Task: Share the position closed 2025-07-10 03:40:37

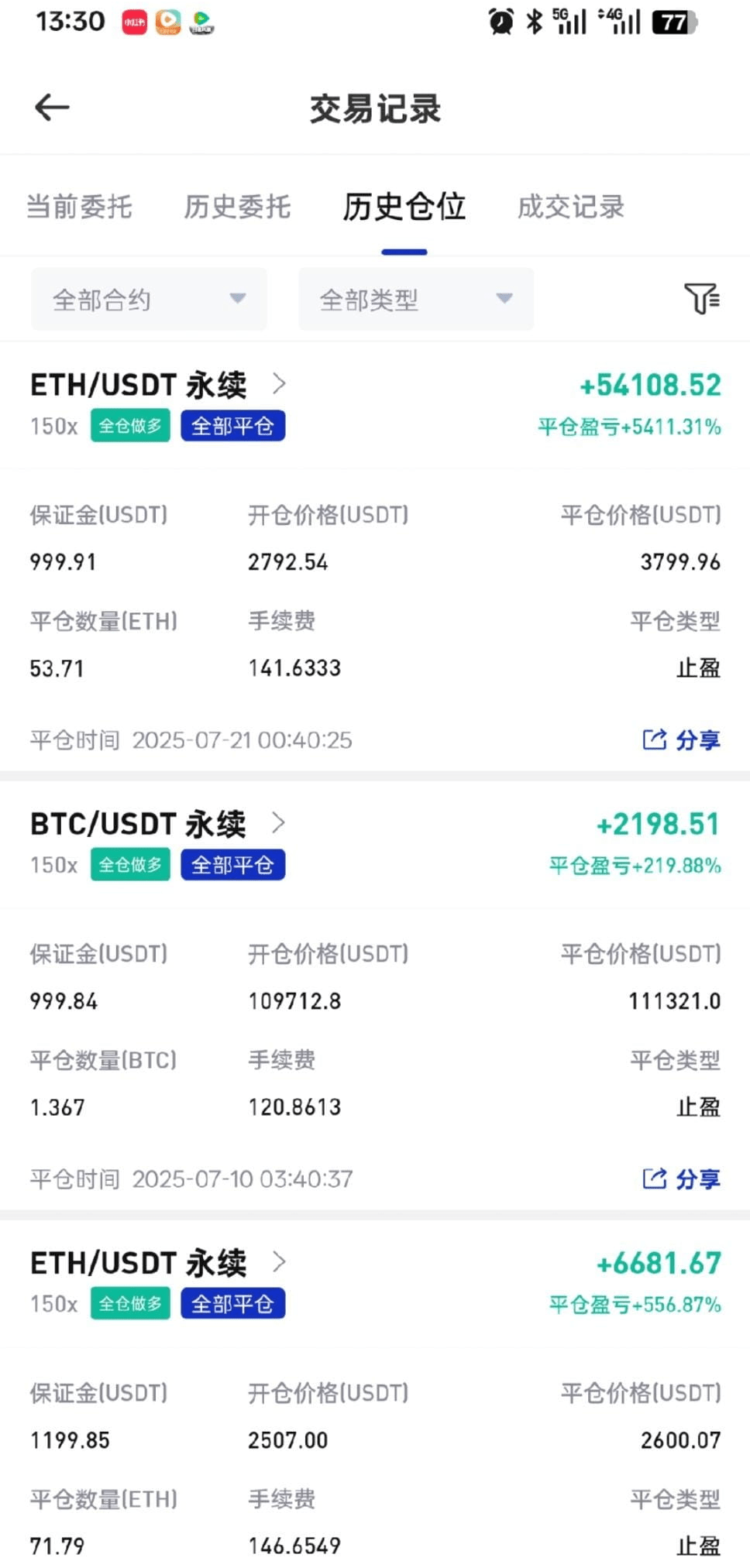Action: 682,1179
